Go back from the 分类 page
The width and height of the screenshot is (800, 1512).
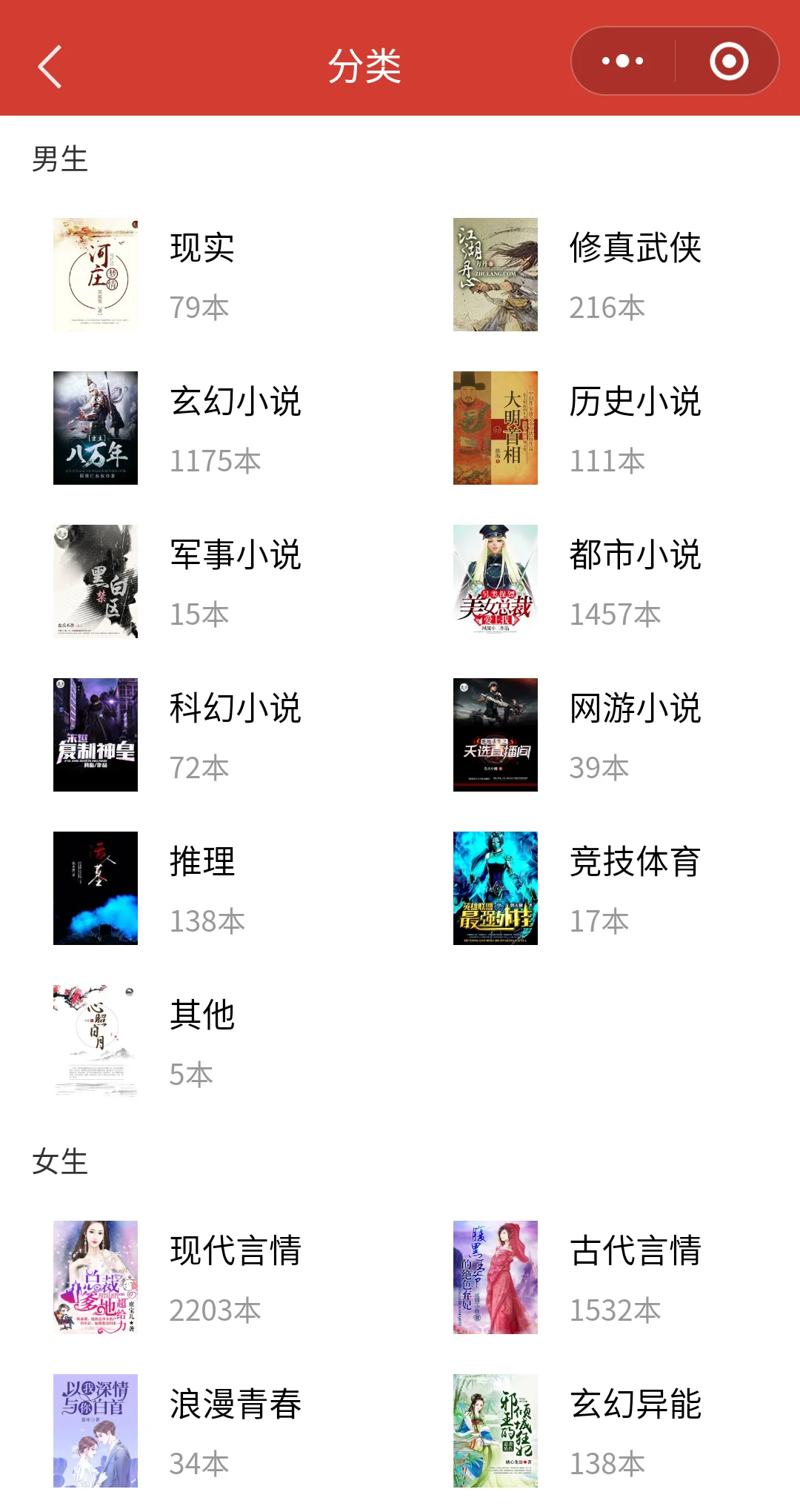pyautogui.click(x=50, y=67)
